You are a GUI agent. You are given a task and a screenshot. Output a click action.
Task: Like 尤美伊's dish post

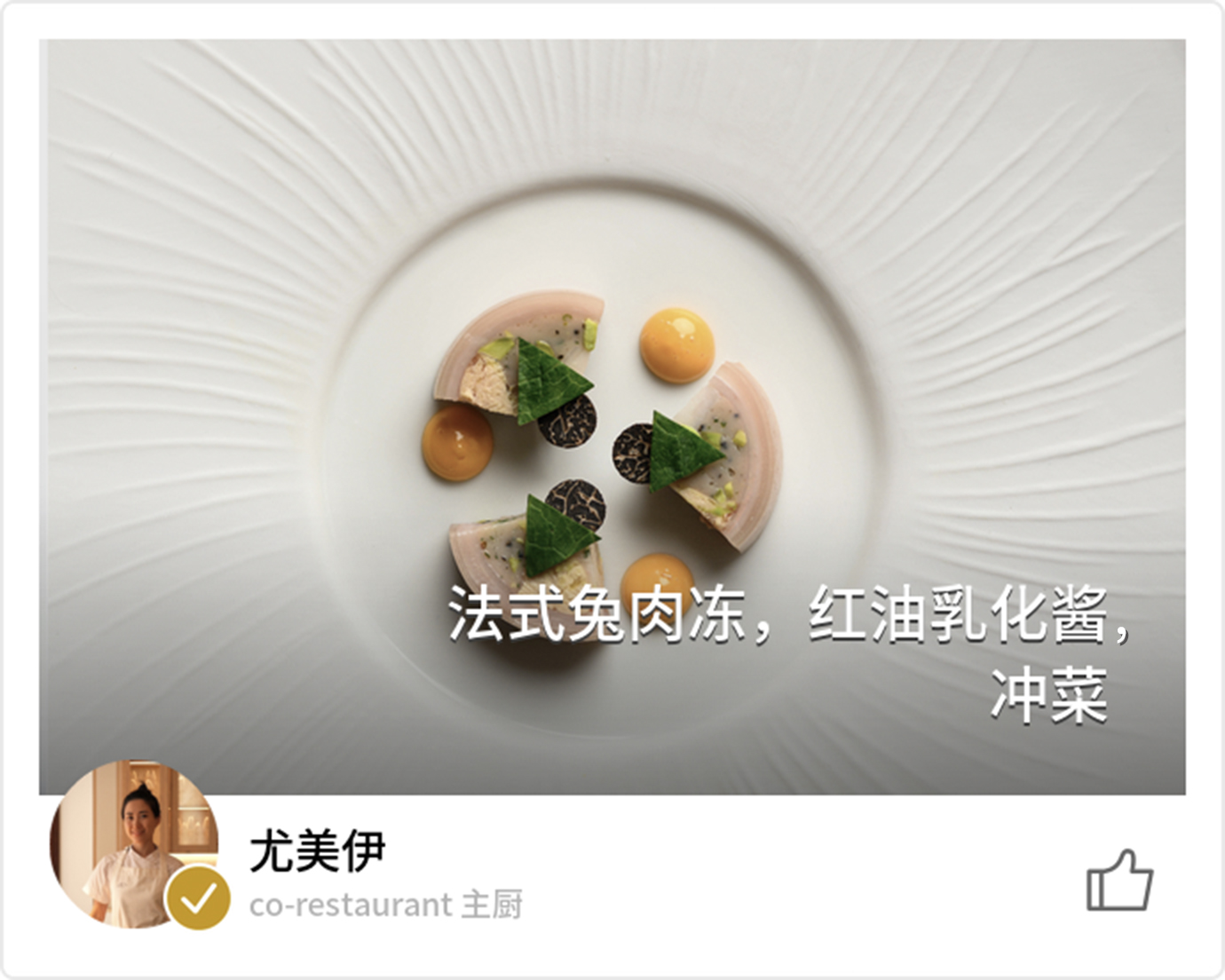pyautogui.click(x=1119, y=881)
